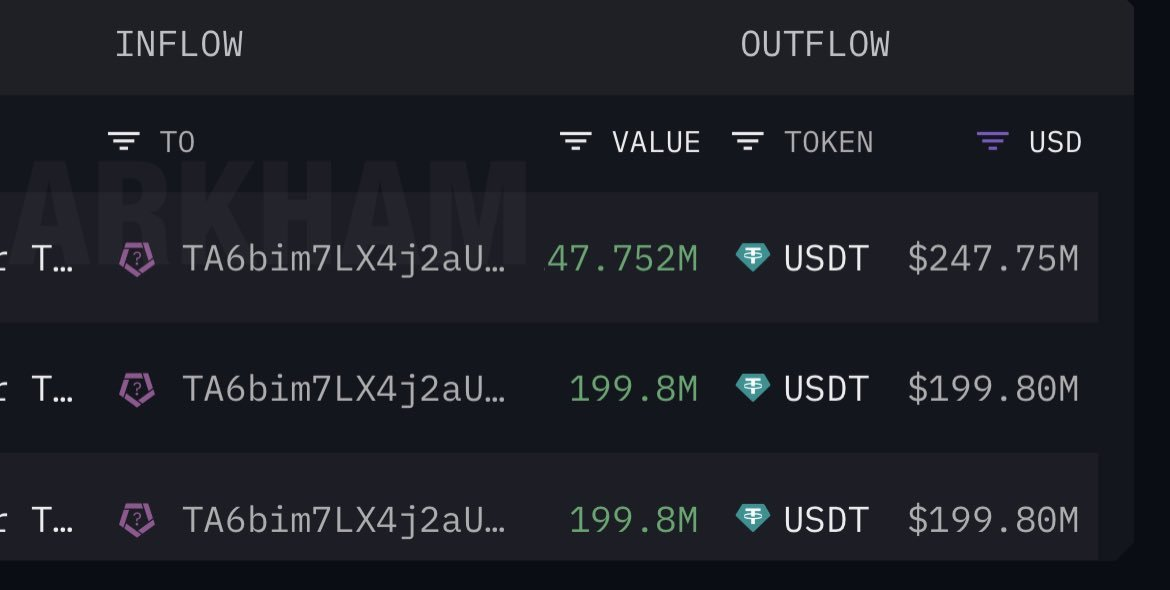Tap the USD column filter
The image size is (1170, 590).
pos(992,142)
